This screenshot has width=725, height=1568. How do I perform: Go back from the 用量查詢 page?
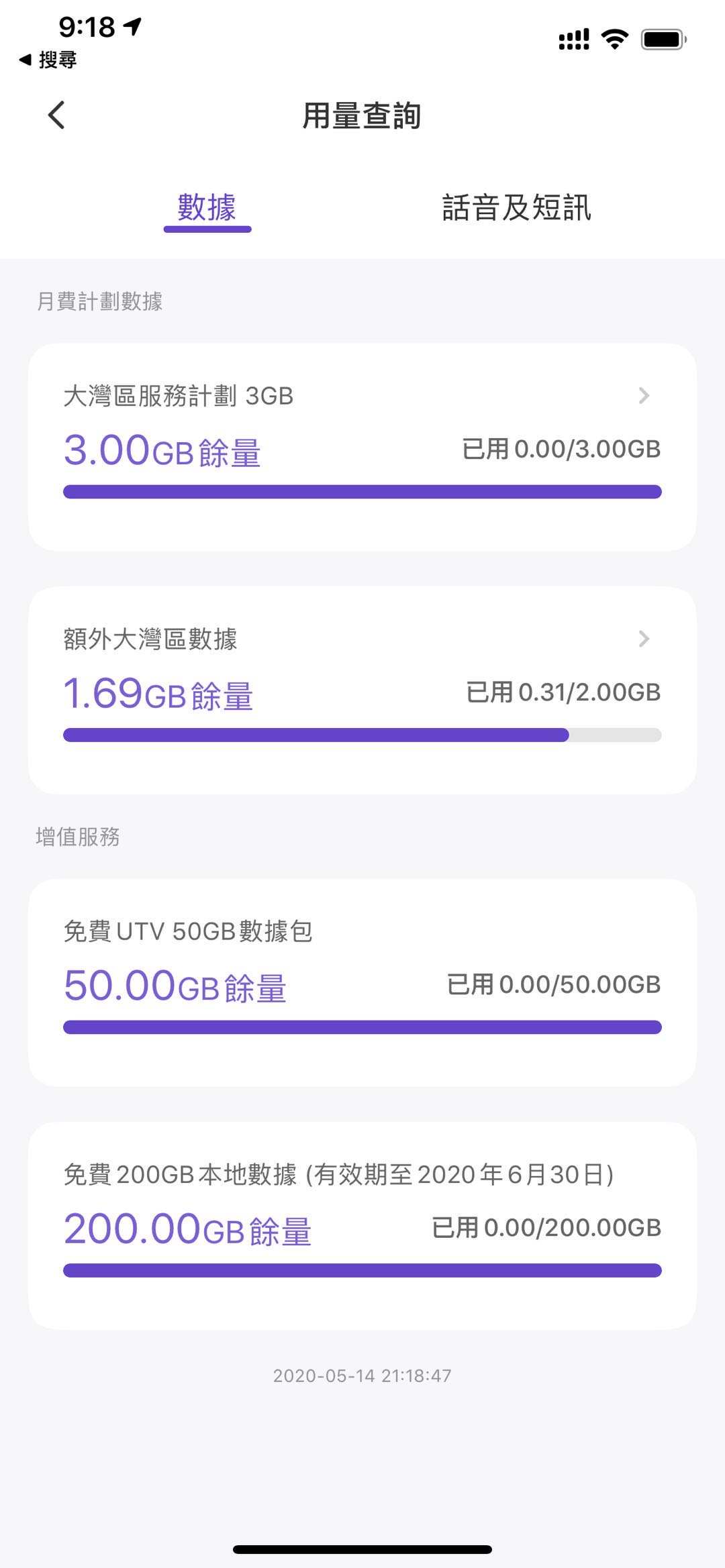57,115
